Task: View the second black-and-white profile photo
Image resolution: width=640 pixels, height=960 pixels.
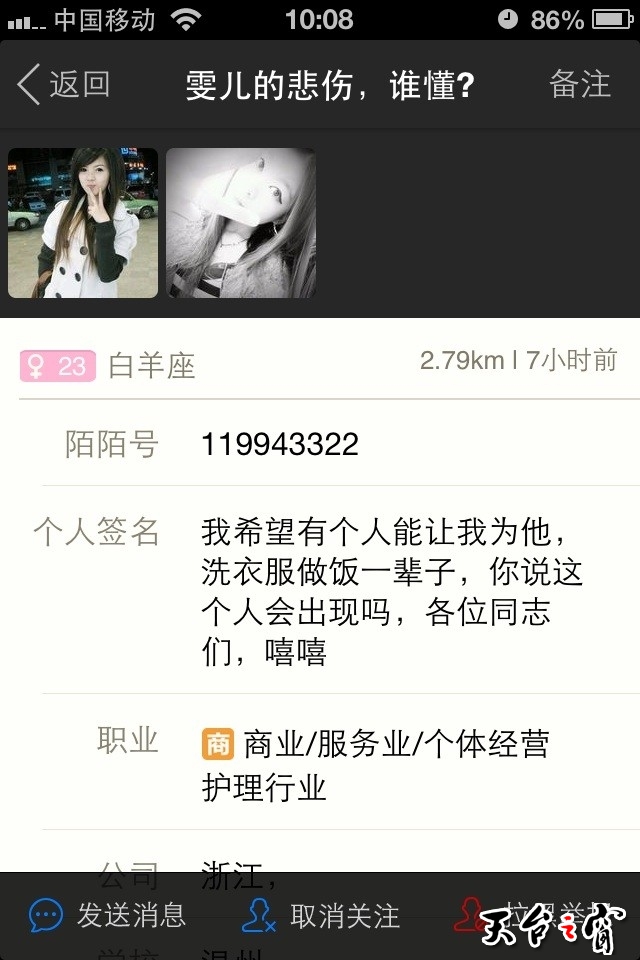Action: point(241,223)
